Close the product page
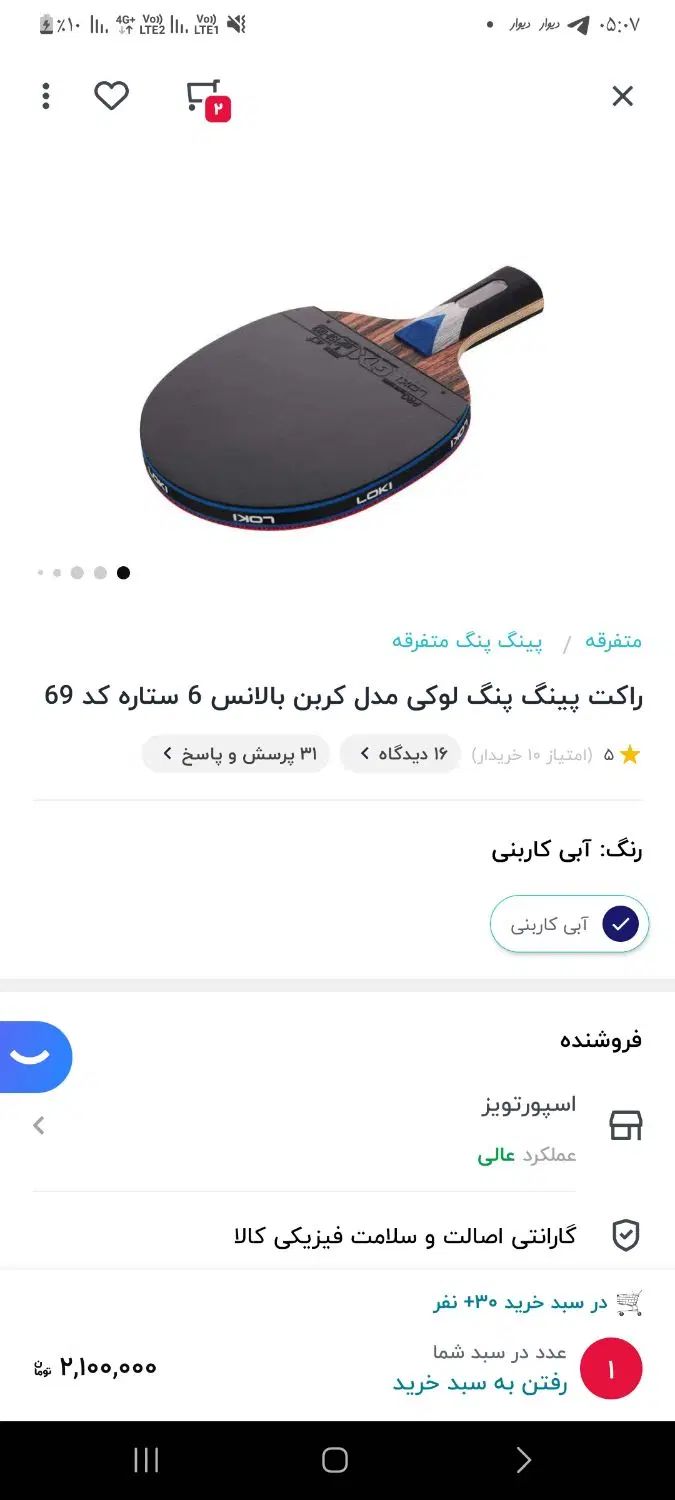The image size is (675, 1500). pyautogui.click(x=622, y=96)
